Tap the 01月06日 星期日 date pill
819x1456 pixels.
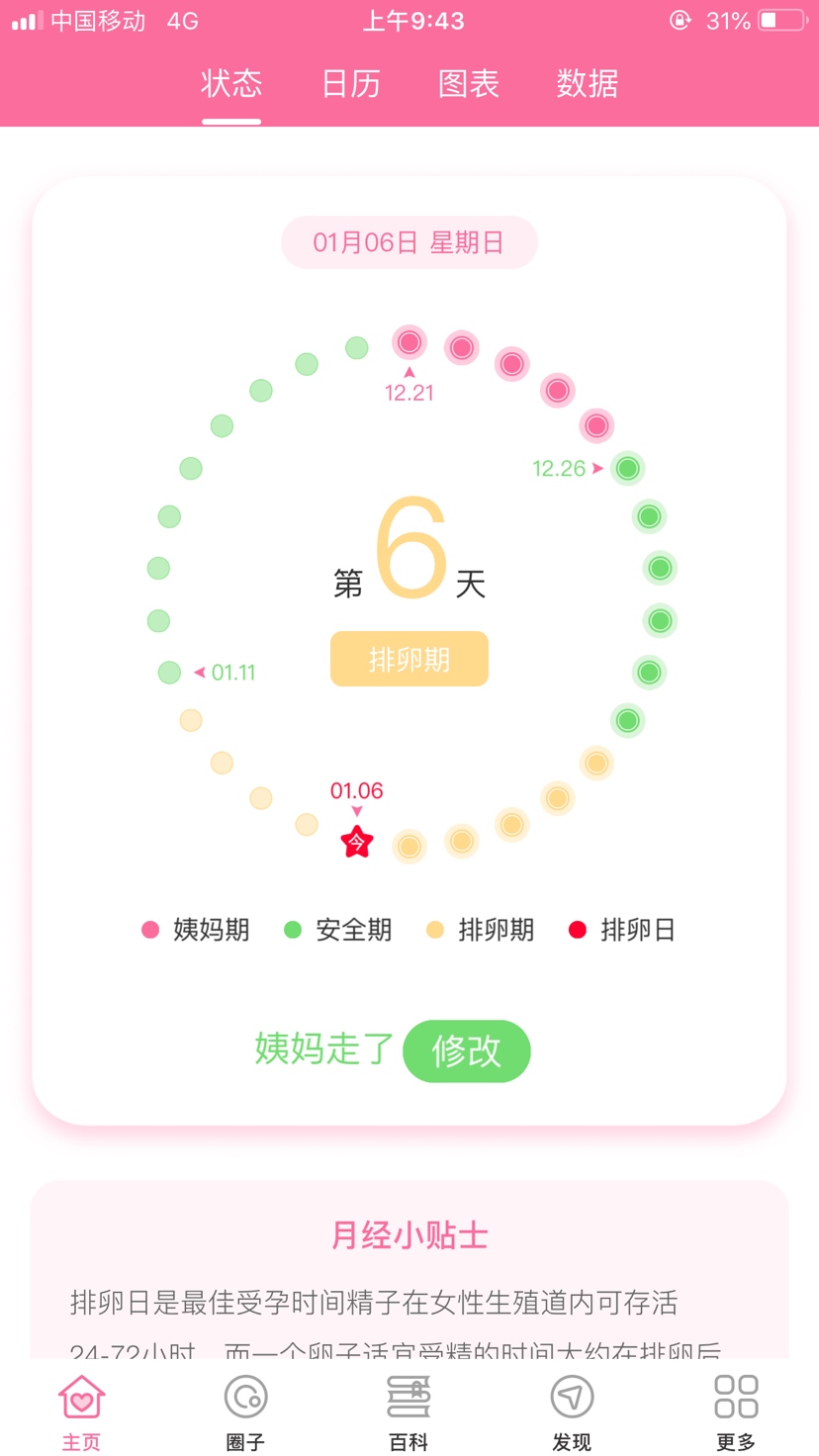click(x=409, y=242)
